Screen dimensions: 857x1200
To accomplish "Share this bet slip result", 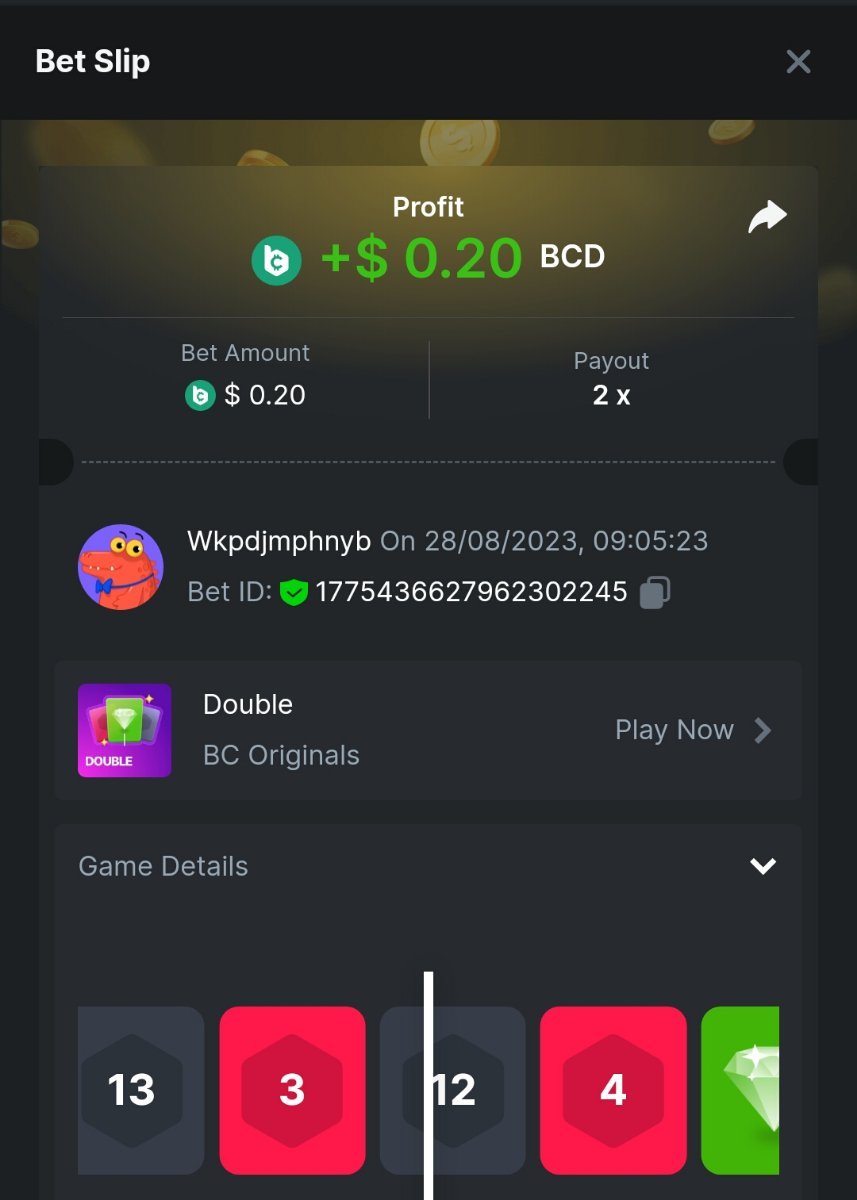I will pyautogui.click(x=767, y=217).
